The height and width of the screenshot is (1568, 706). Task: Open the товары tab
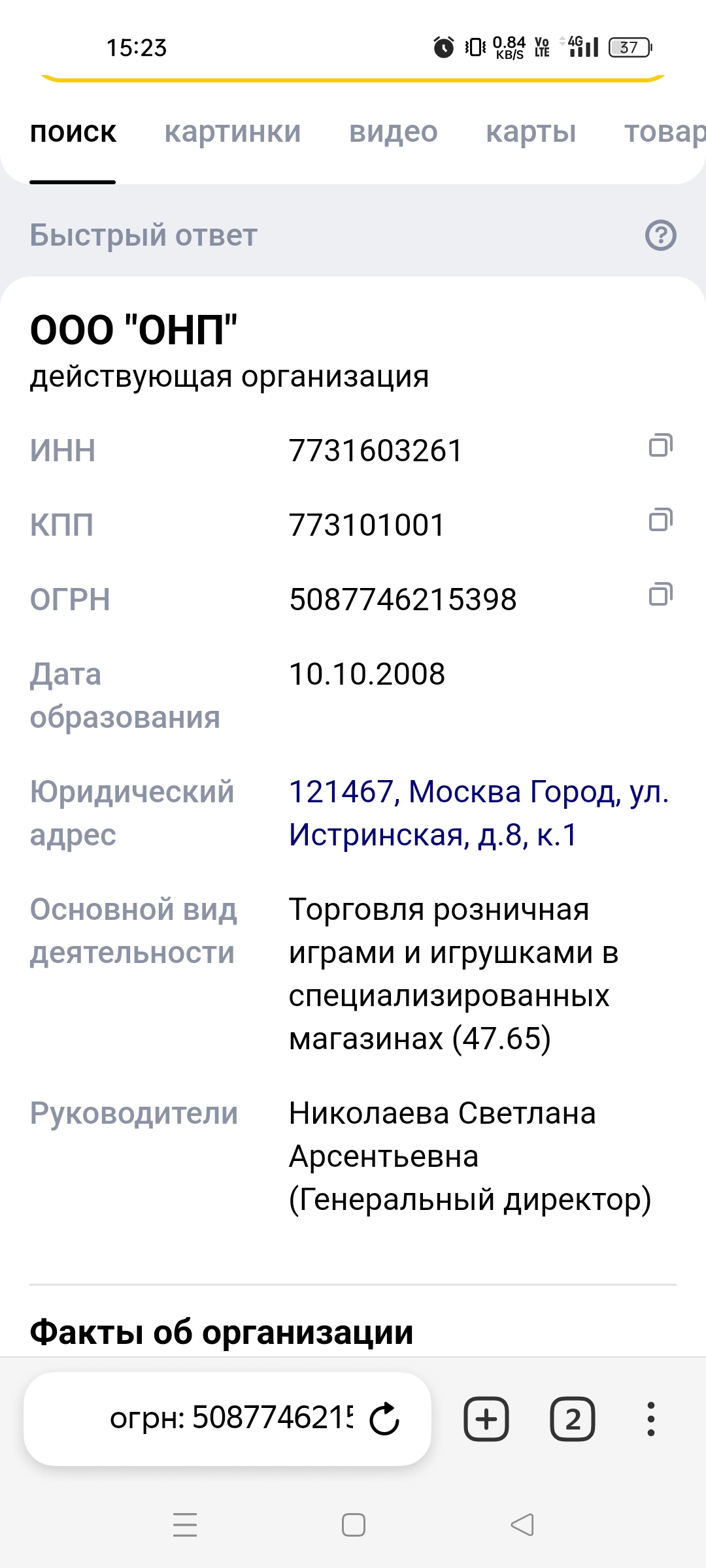(664, 132)
